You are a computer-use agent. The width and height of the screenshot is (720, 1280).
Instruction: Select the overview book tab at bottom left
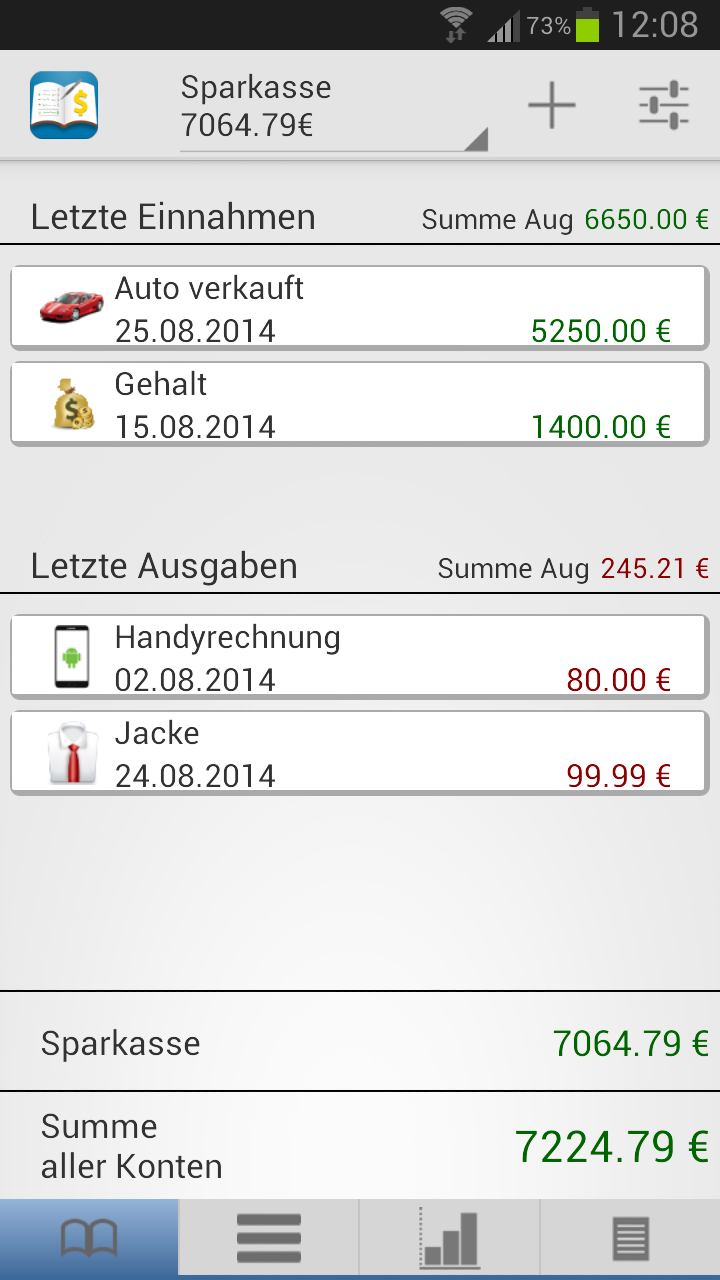click(90, 1237)
